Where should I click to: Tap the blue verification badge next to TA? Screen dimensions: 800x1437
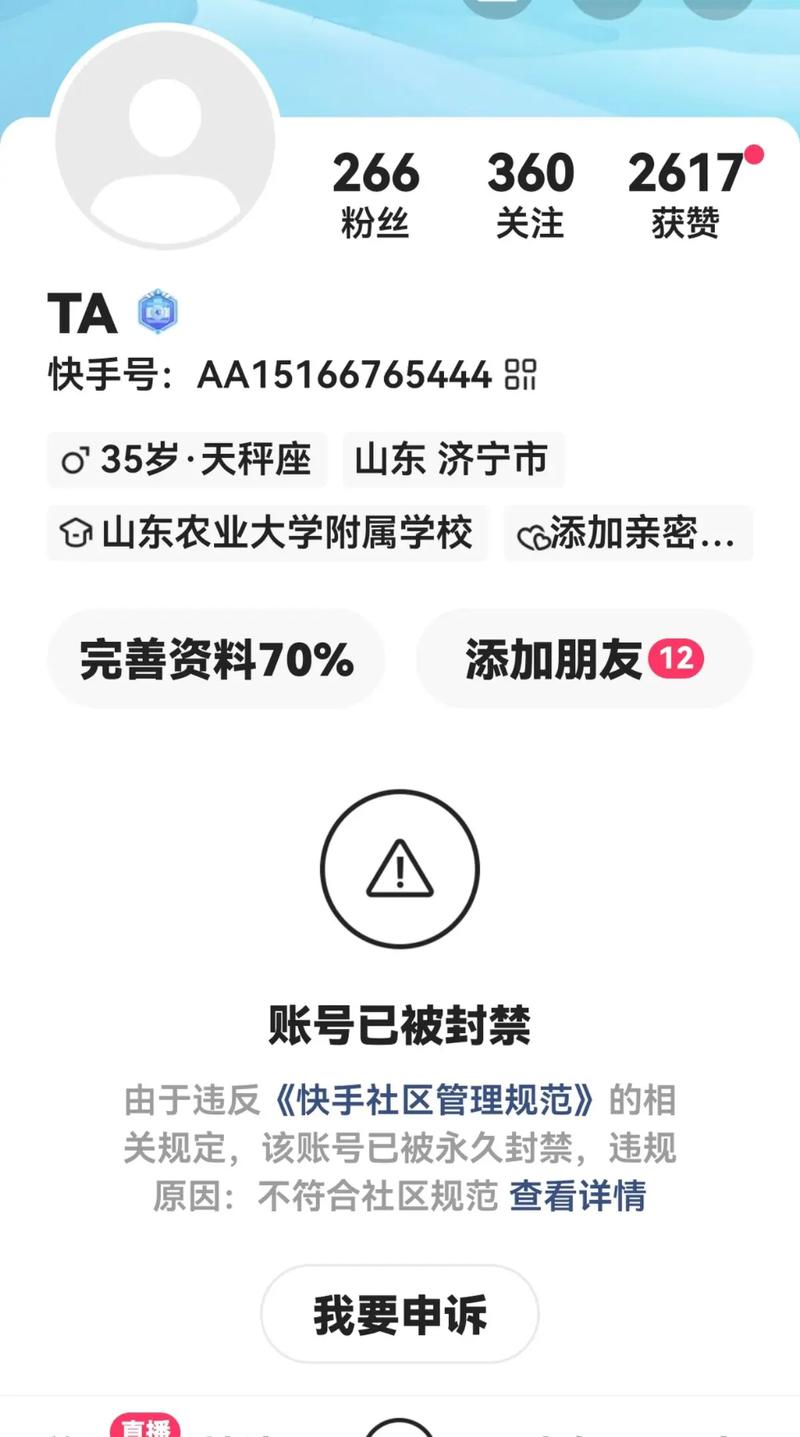pos(155,313)
